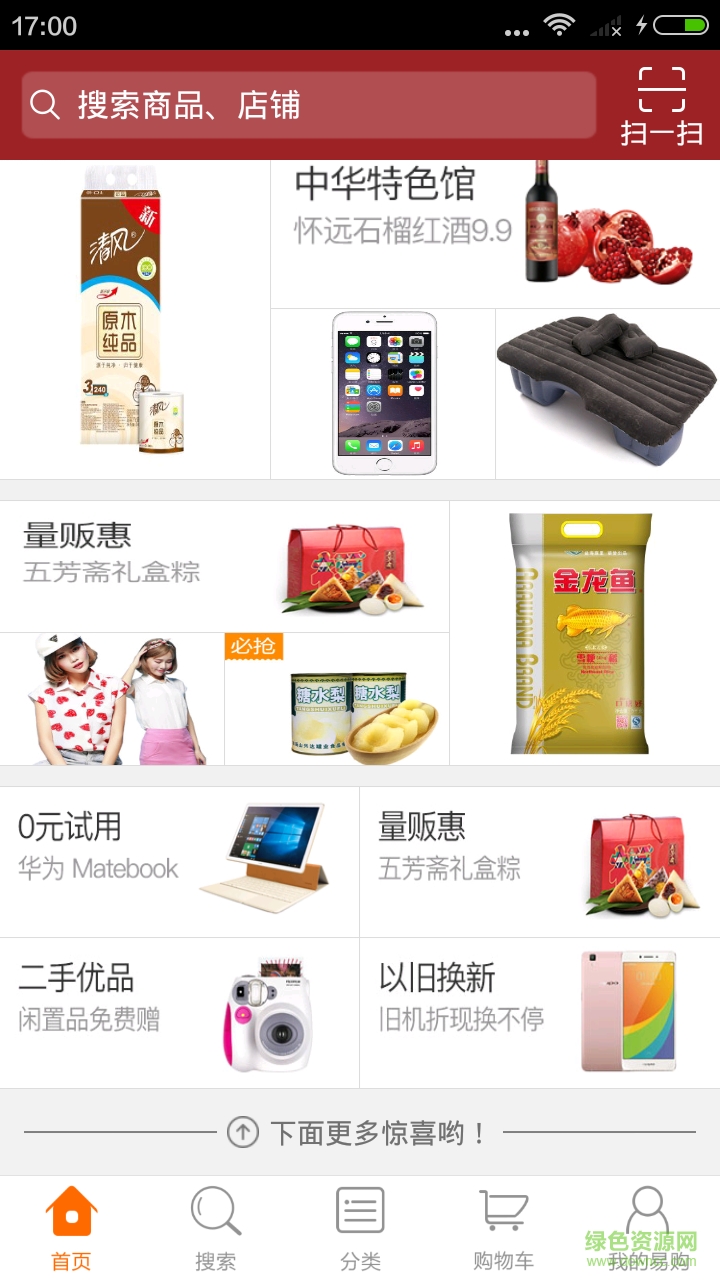Image resolution: width=720 pixels, height=1280 pixels.
Task: Open 中华特色馆 pomegranate wine banner
Action: pos(494,230)
